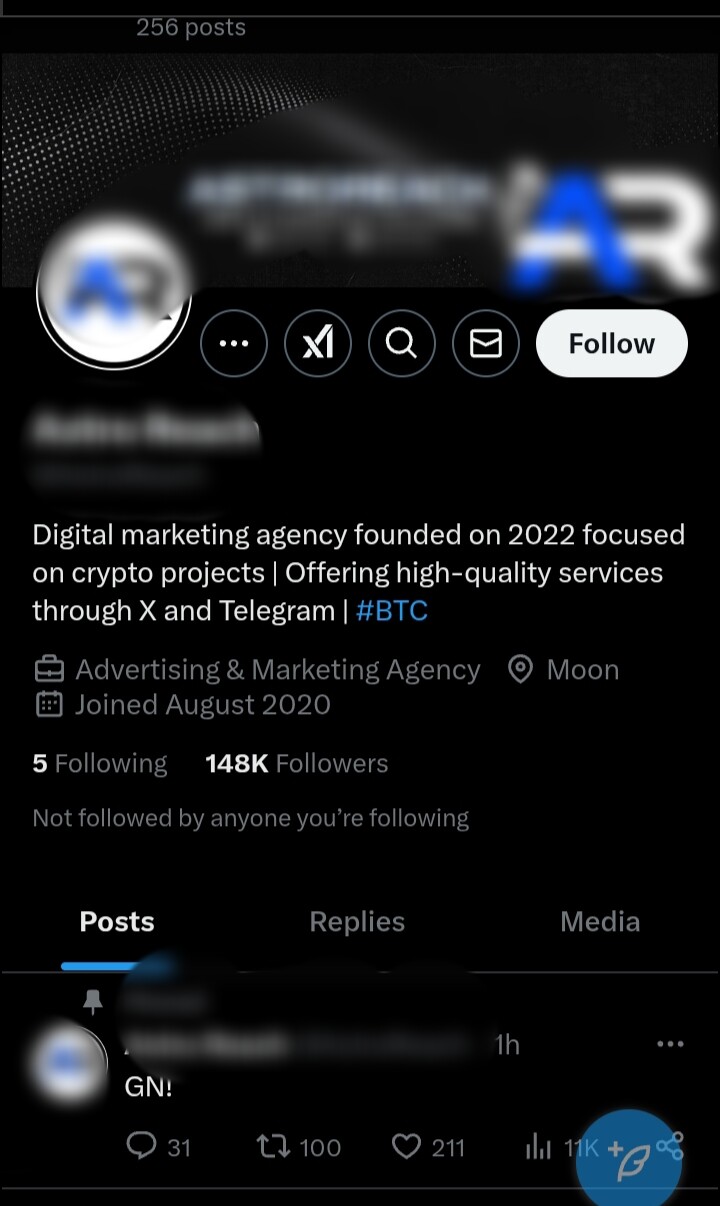
Task: Open Grok analysis for this profile
Action: tap(318, 343)
